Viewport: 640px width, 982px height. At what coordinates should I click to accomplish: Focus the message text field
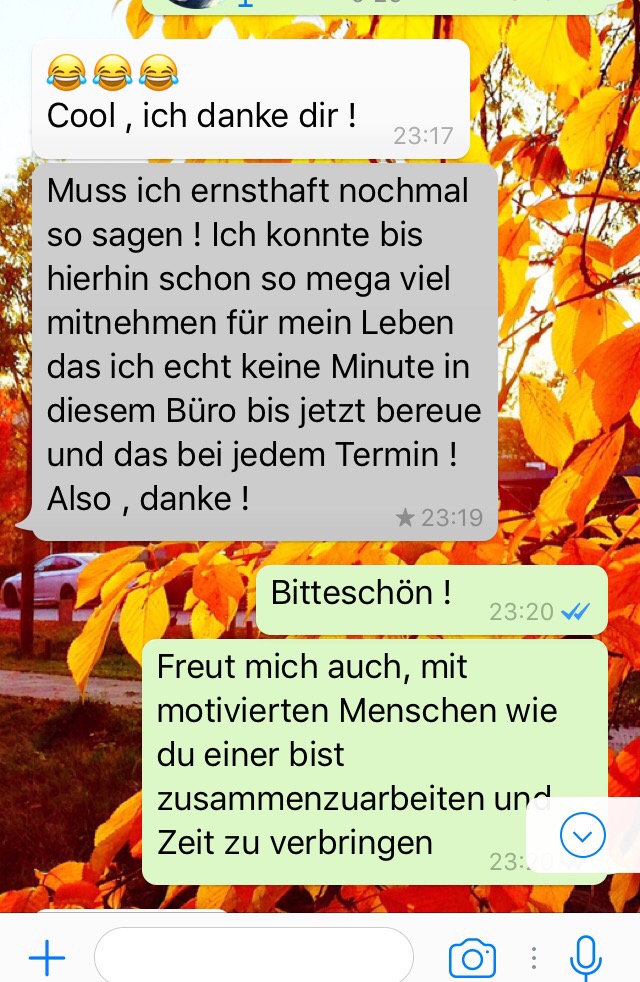tap(253, 957)
